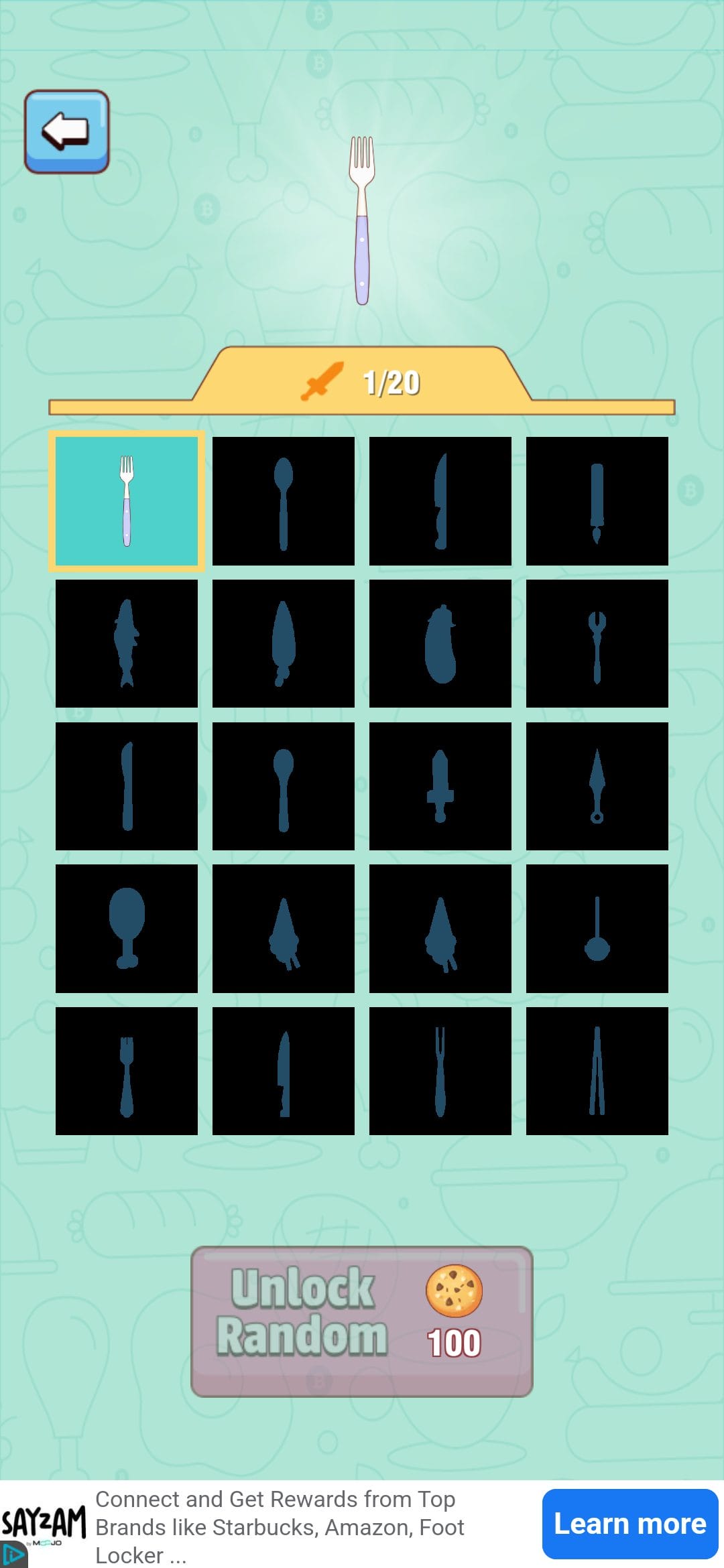This screenshot has height=1568, width=724.
Task: Open the Learn more ad link
Action: tap(629, 1524)
